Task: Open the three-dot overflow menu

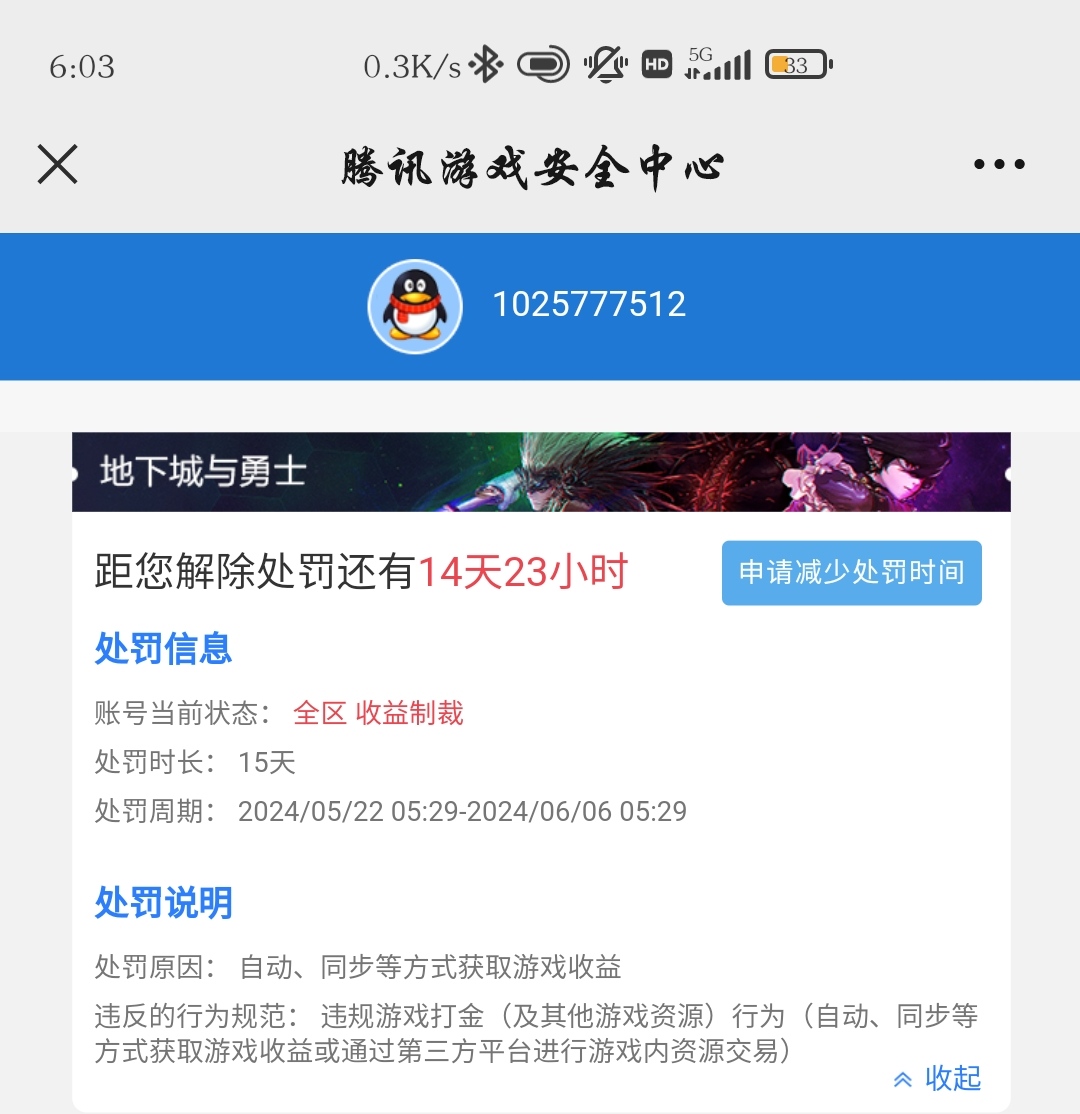Action: point(999,165)
